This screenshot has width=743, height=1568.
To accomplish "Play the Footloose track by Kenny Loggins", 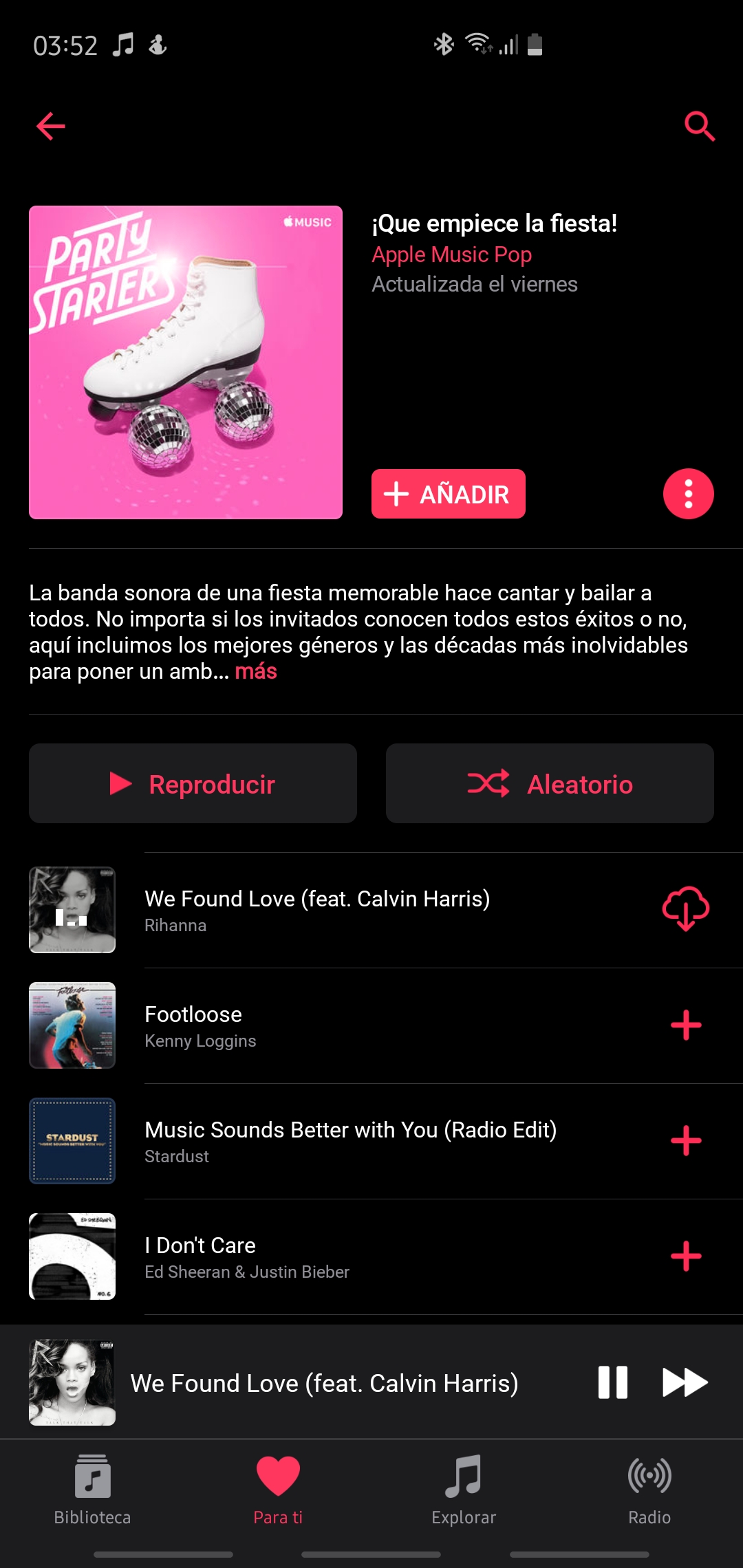I will (x=344, y=1025).
